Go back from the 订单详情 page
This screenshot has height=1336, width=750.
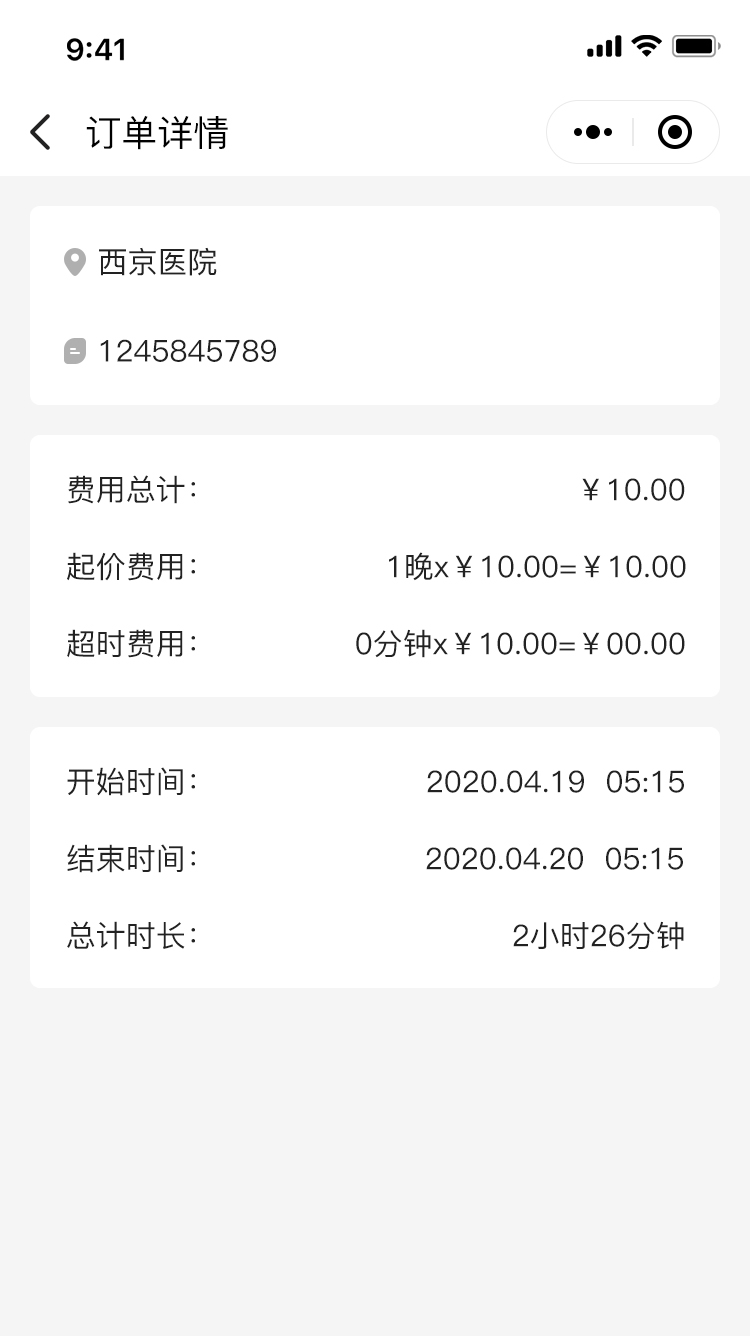coord(40,132)
